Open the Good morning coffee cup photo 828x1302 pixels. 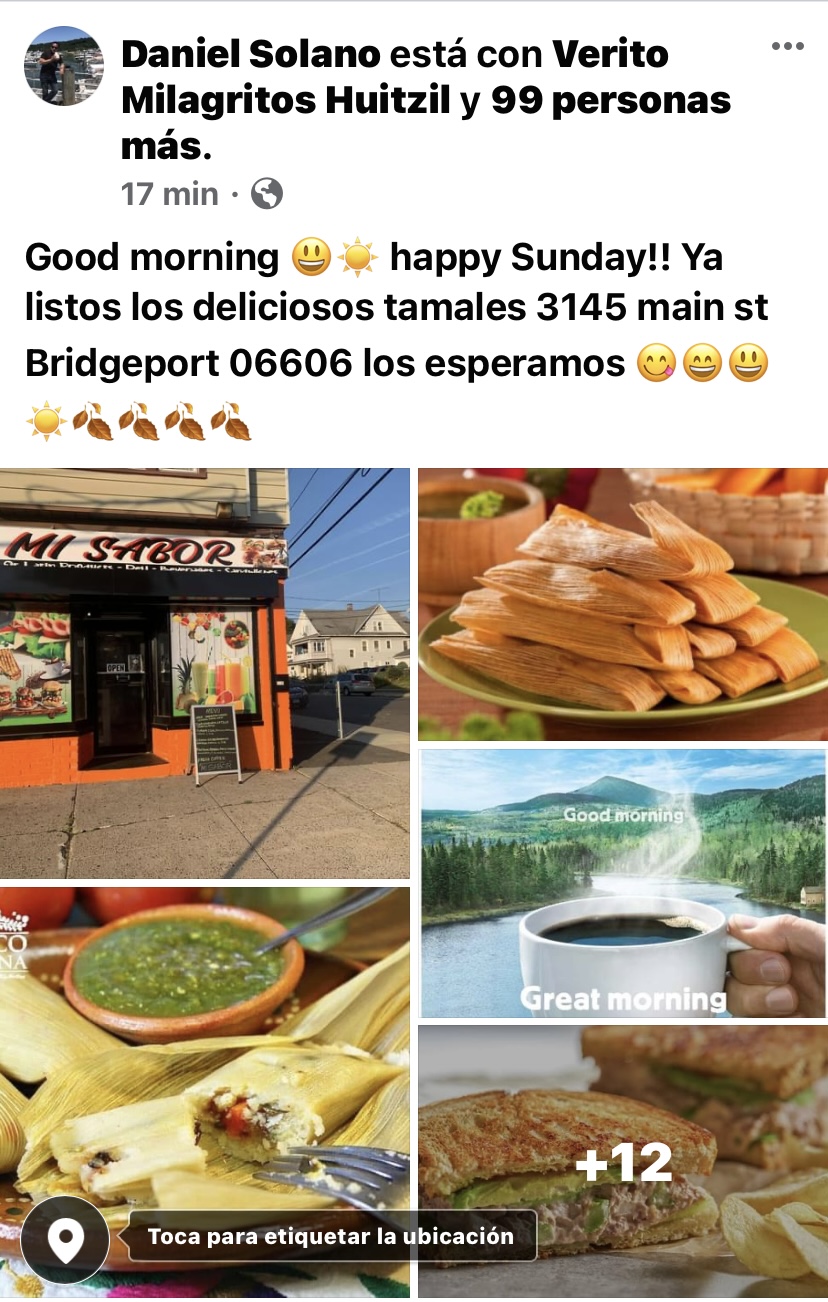click(x=622, y=883)
